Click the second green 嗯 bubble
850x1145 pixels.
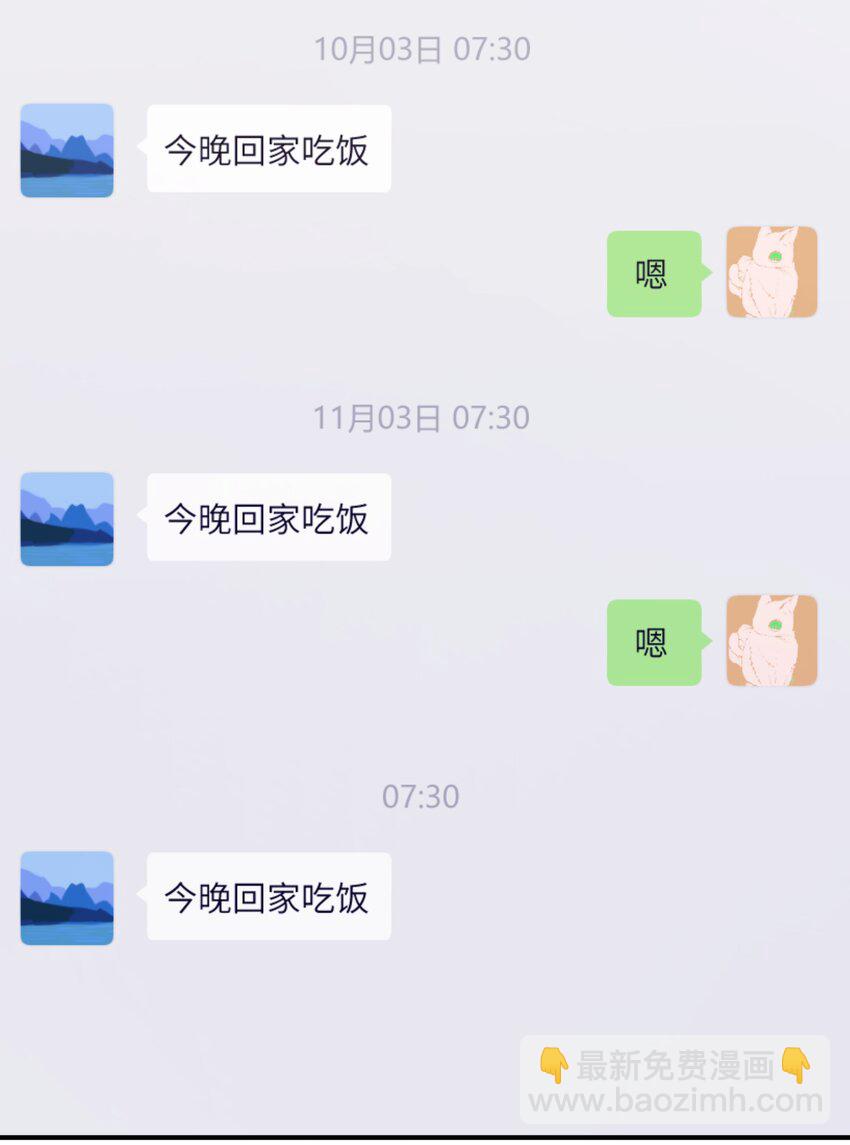(654, 642)
